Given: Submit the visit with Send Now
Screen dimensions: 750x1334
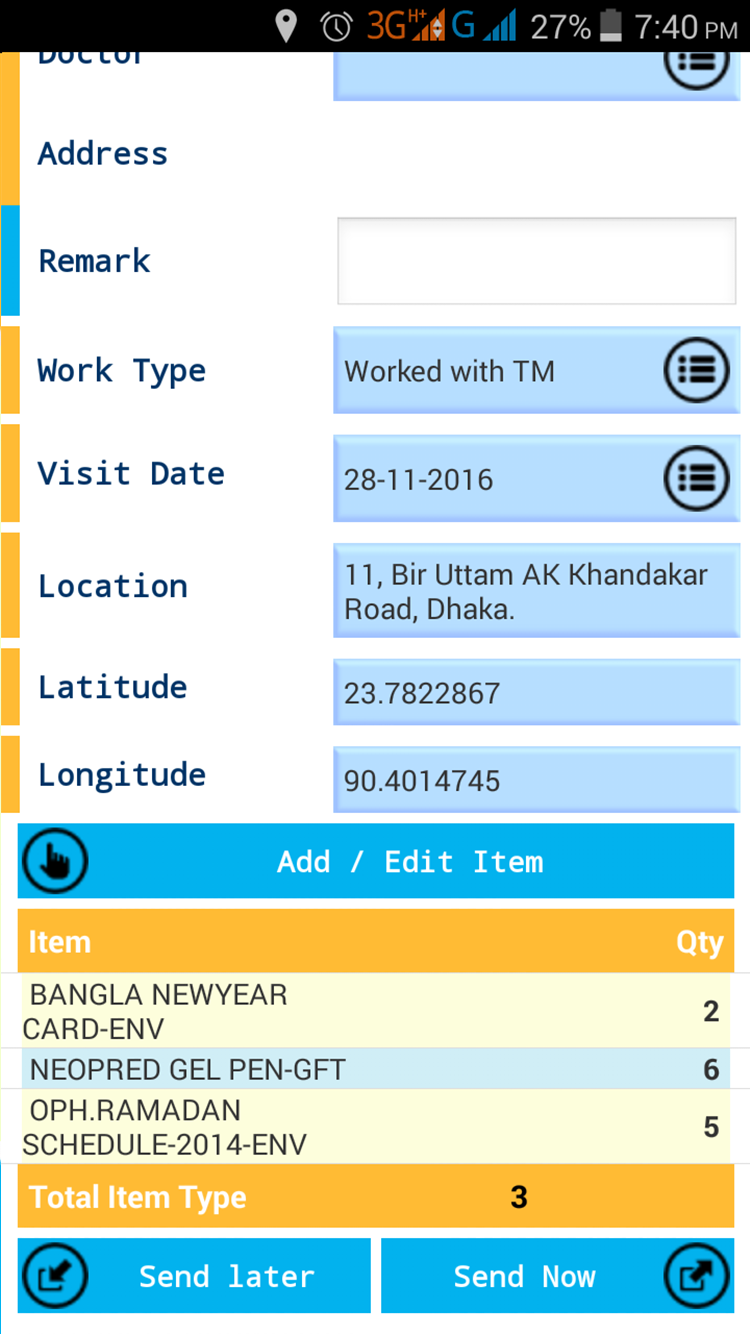Looking at the screenshot, I should point(558,1276).
